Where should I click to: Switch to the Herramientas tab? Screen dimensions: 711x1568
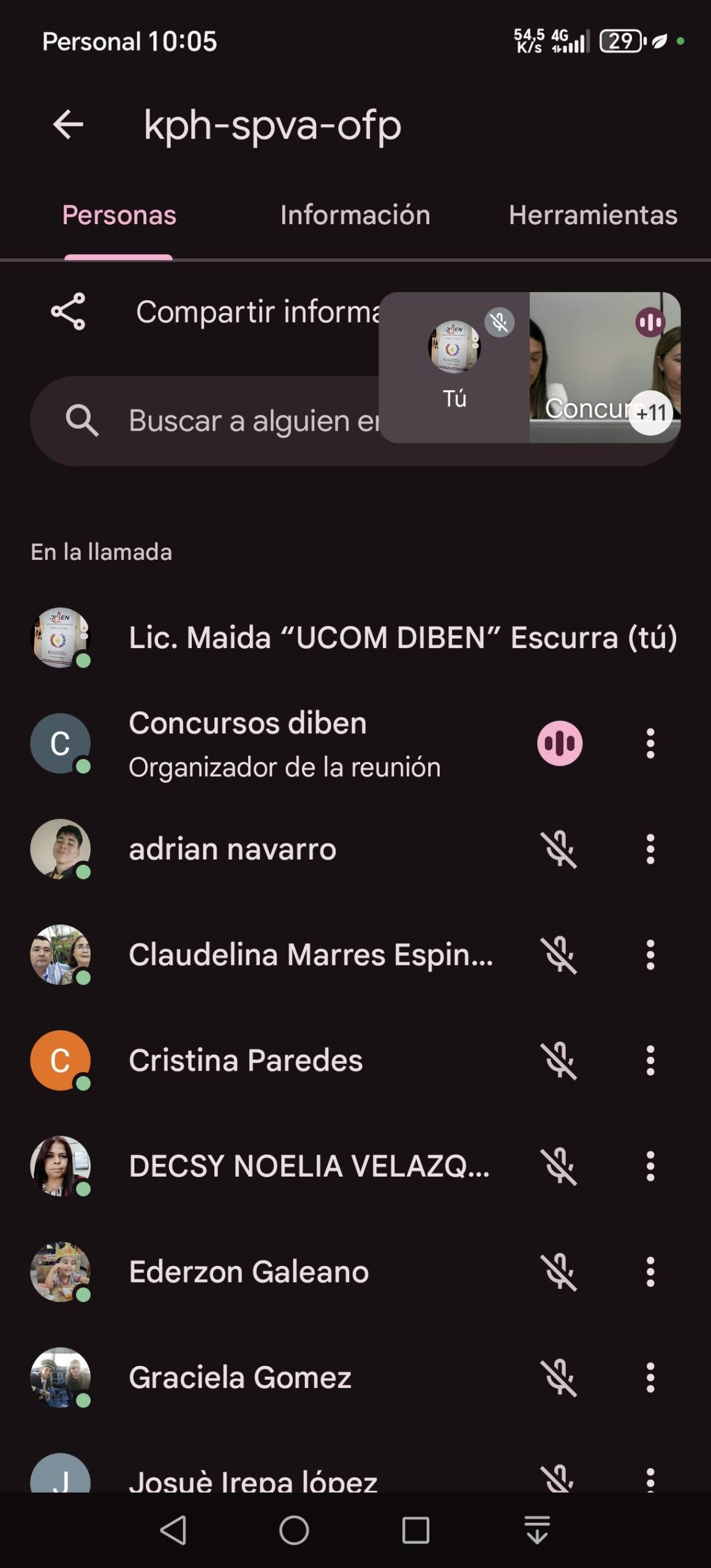pos(592,215)
